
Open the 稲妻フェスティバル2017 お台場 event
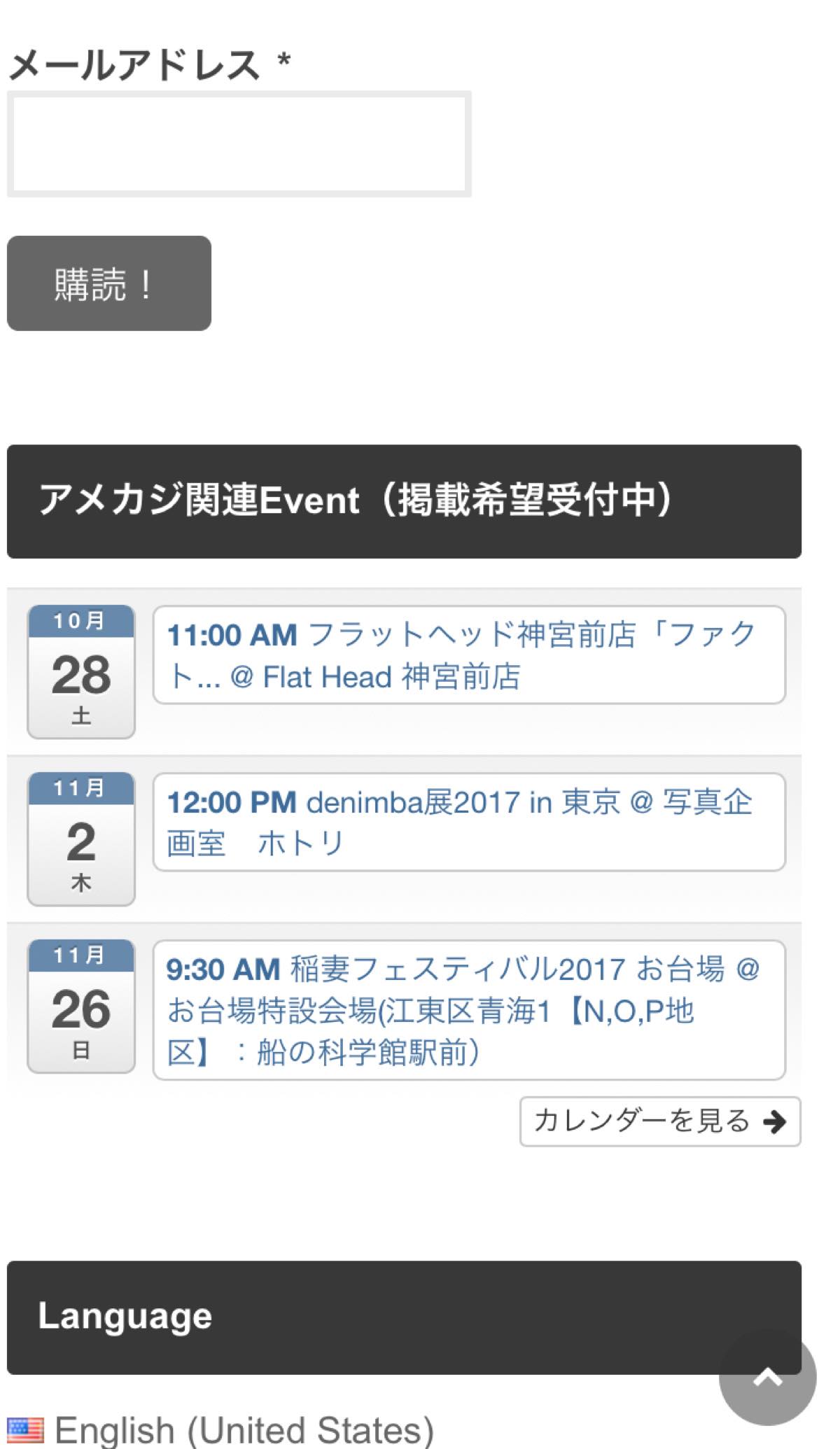click(x=469, y=1010)
